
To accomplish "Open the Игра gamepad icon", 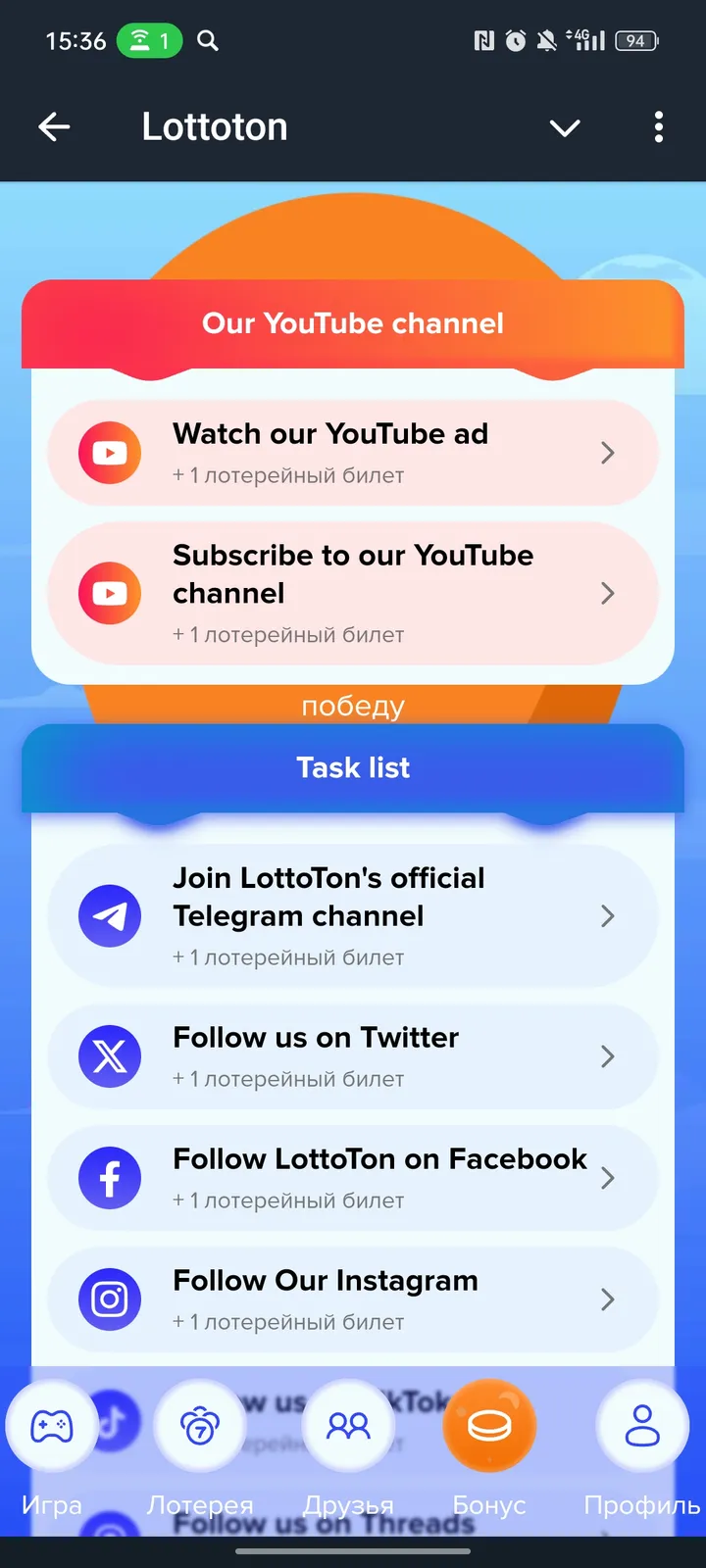I will coord(51,1426).
